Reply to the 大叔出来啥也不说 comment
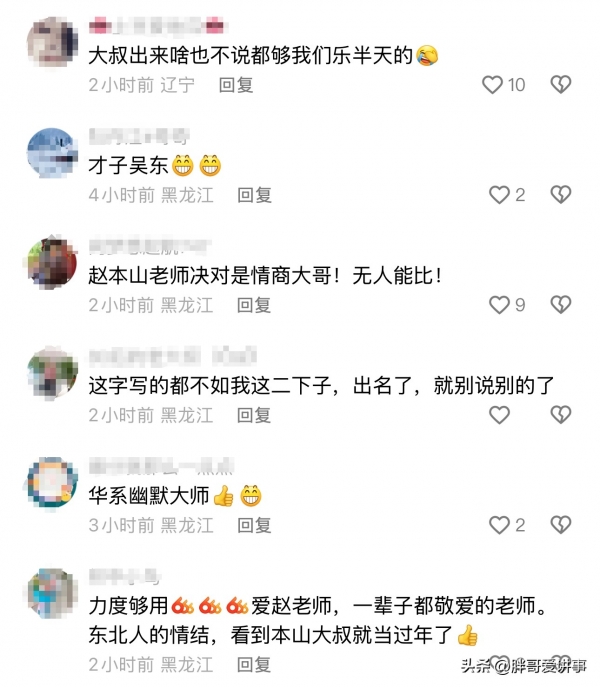Viewport: 600px width, 687px height. (x=237, y=86)
